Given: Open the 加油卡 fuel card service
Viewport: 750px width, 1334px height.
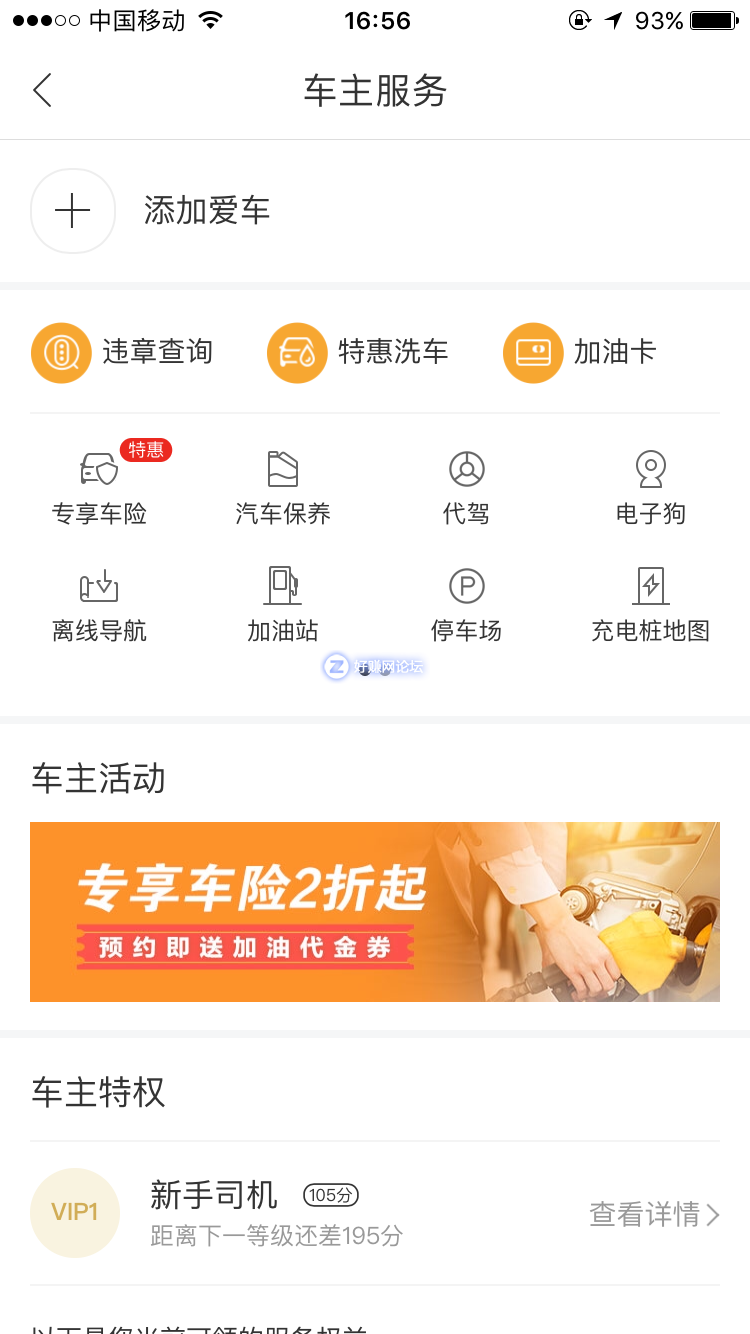Looking at the screenshot, I should coord(580,352).
